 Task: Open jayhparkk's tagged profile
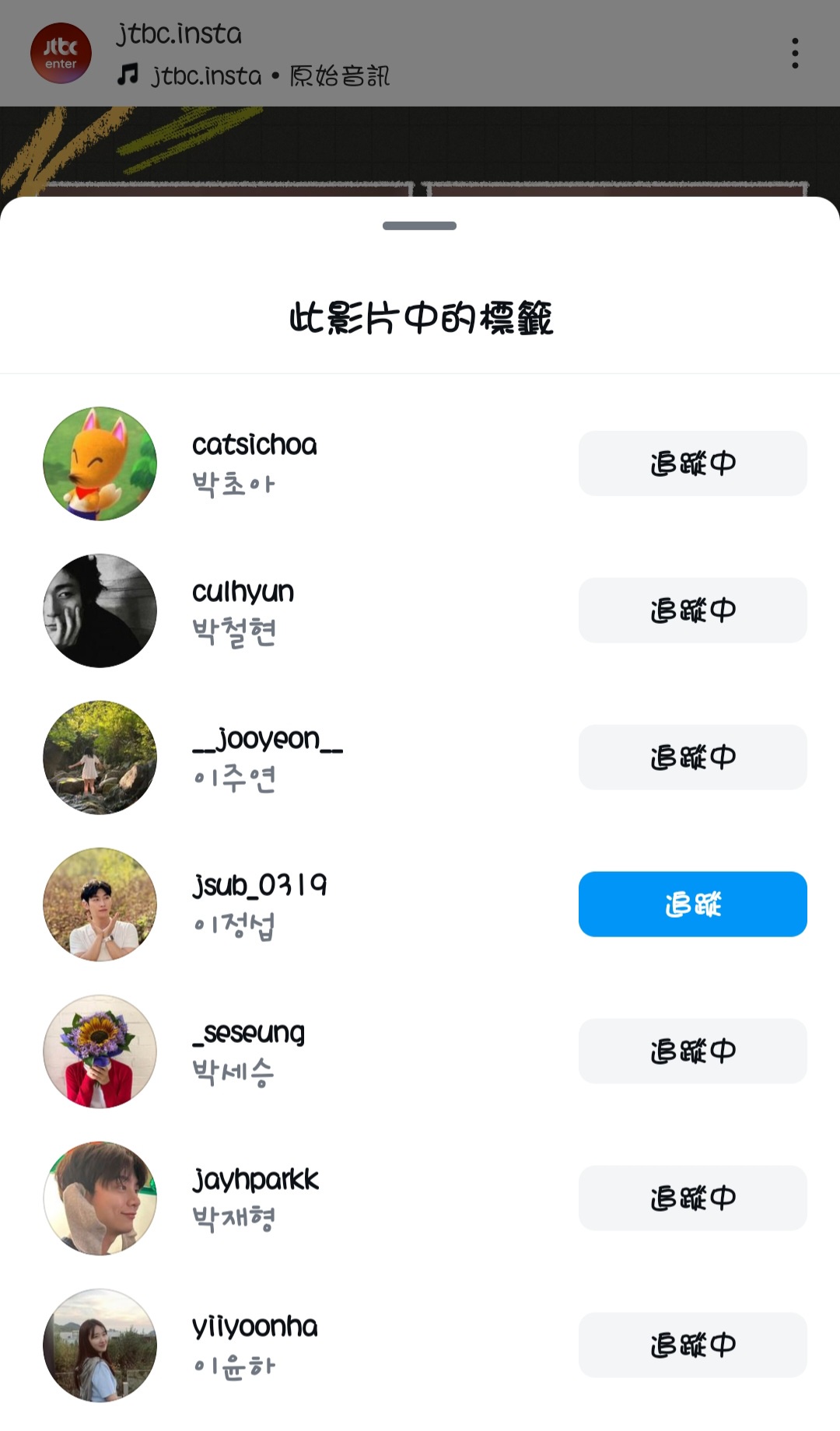click(255, 1198)
